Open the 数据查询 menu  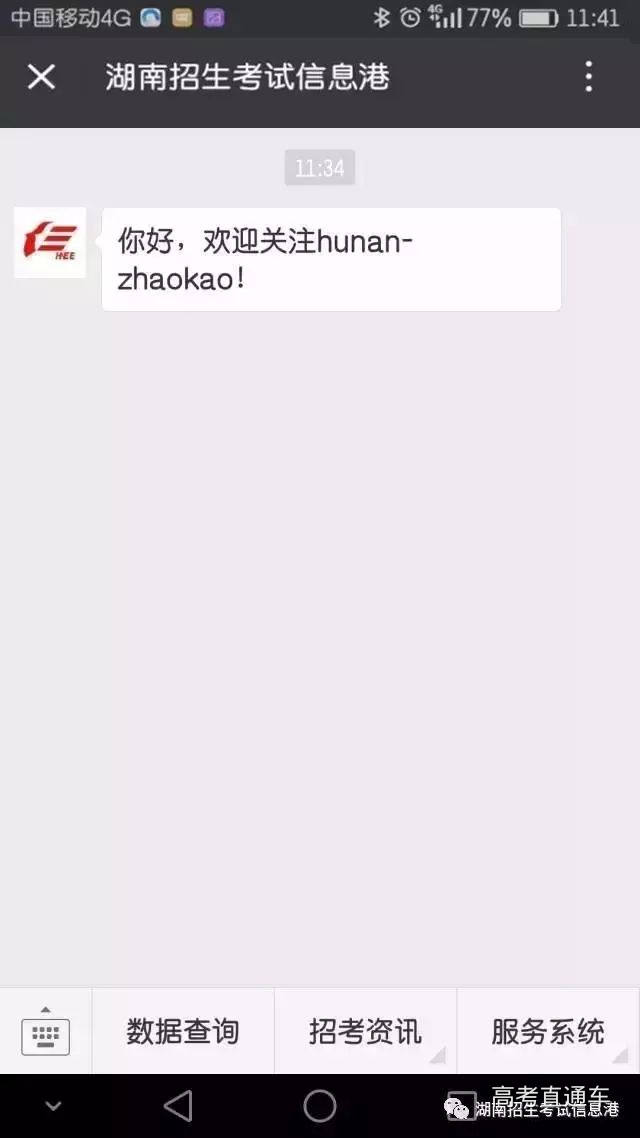point(183,1031)
